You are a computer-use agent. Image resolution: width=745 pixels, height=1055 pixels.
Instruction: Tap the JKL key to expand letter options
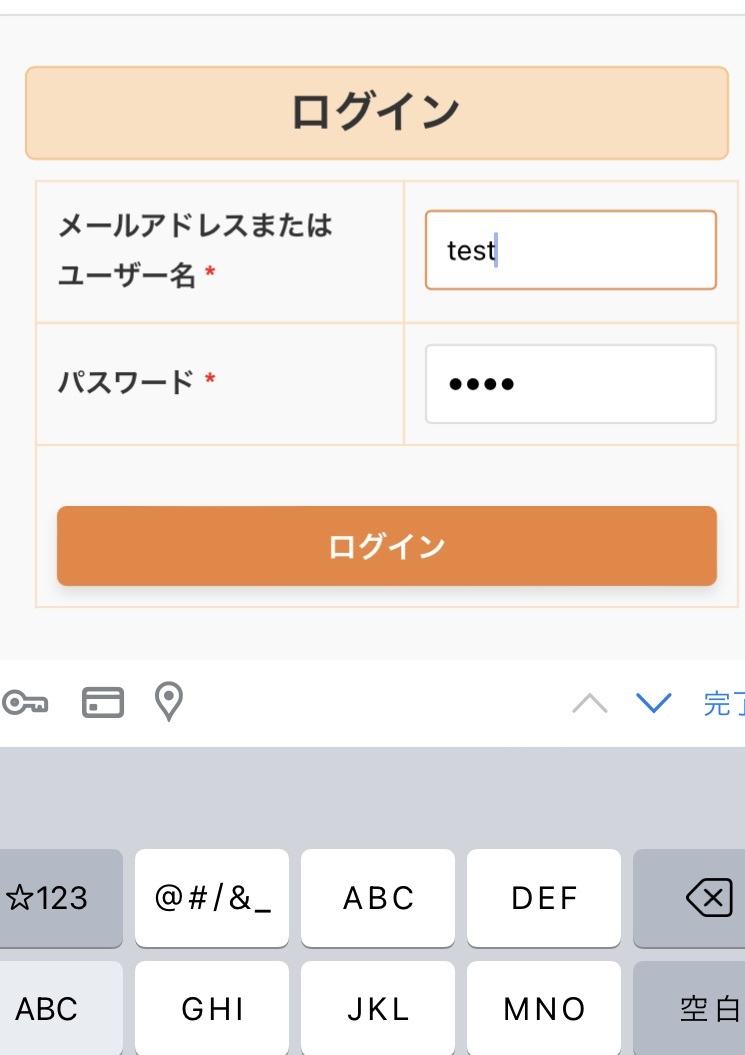click(377, 1008)
